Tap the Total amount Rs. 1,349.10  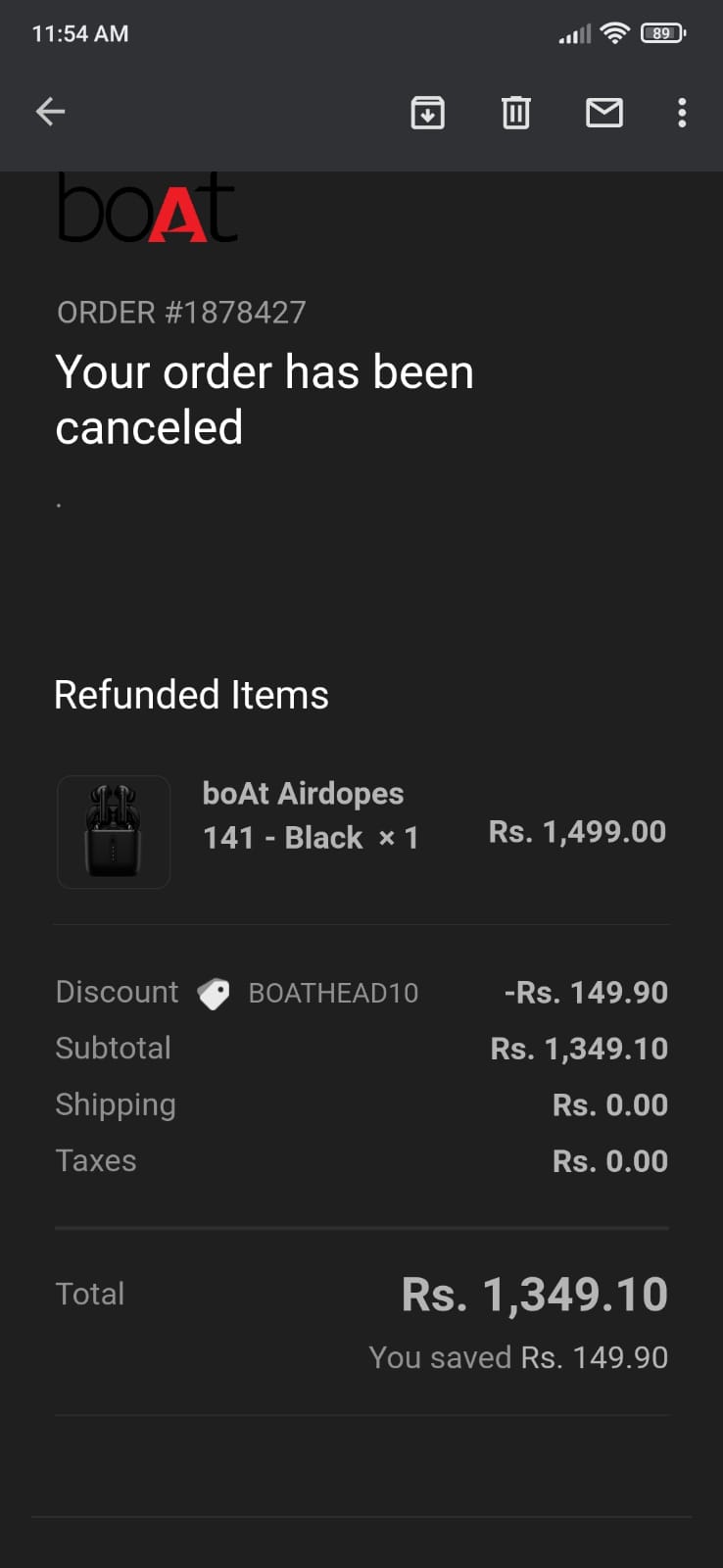(x=534, y=1294)
